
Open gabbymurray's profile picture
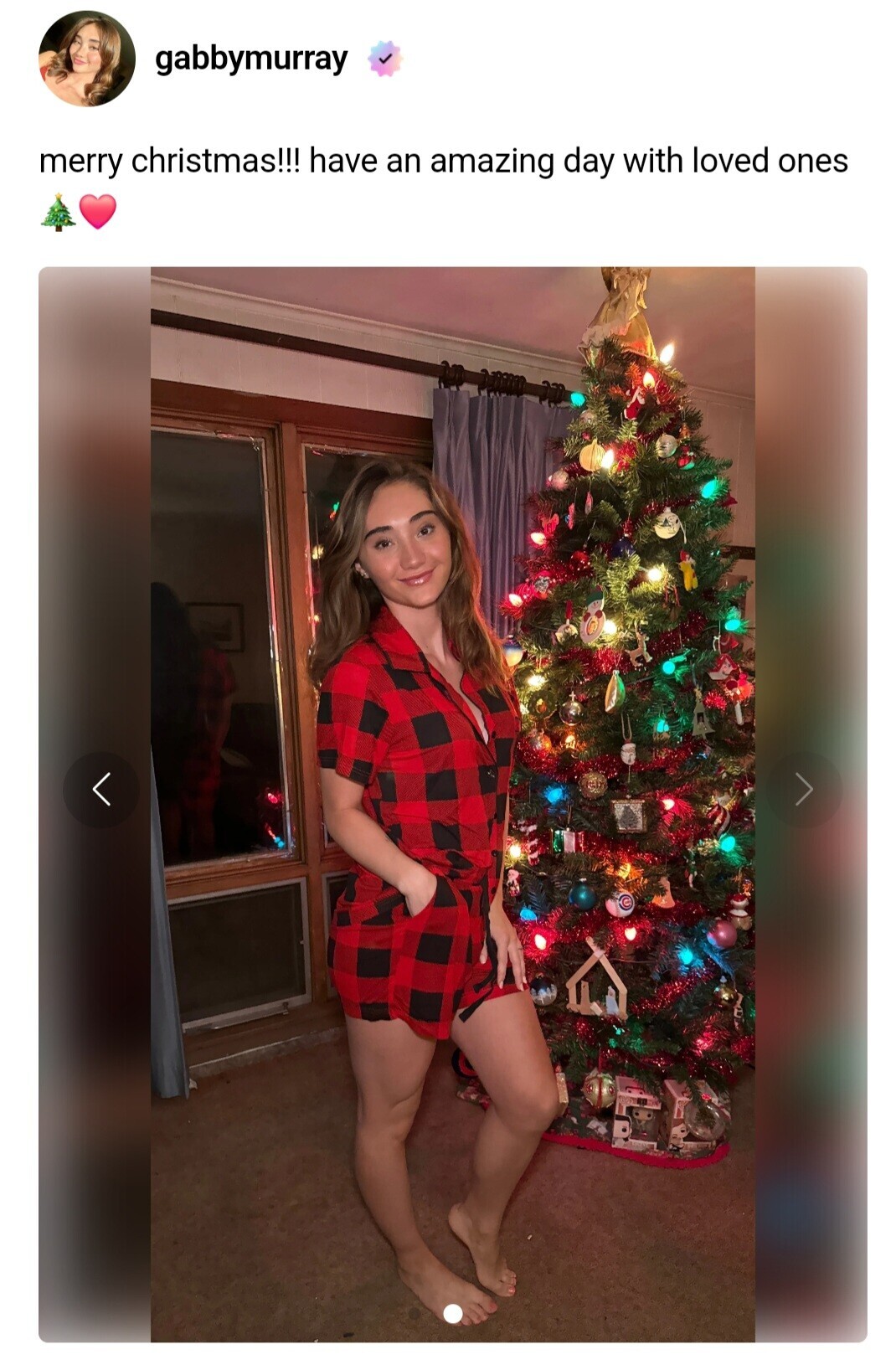tap(86, 59)
